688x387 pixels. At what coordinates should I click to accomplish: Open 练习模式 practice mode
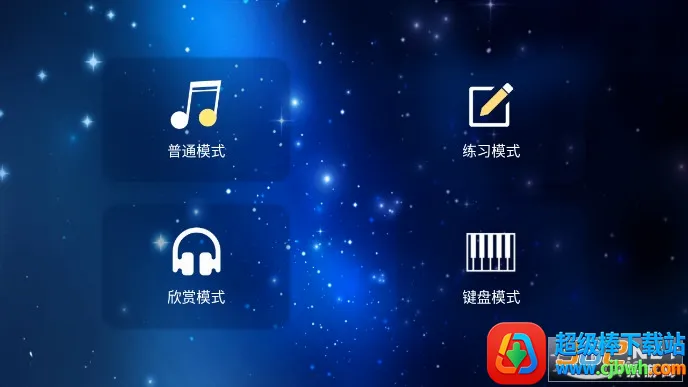(491, 119)
